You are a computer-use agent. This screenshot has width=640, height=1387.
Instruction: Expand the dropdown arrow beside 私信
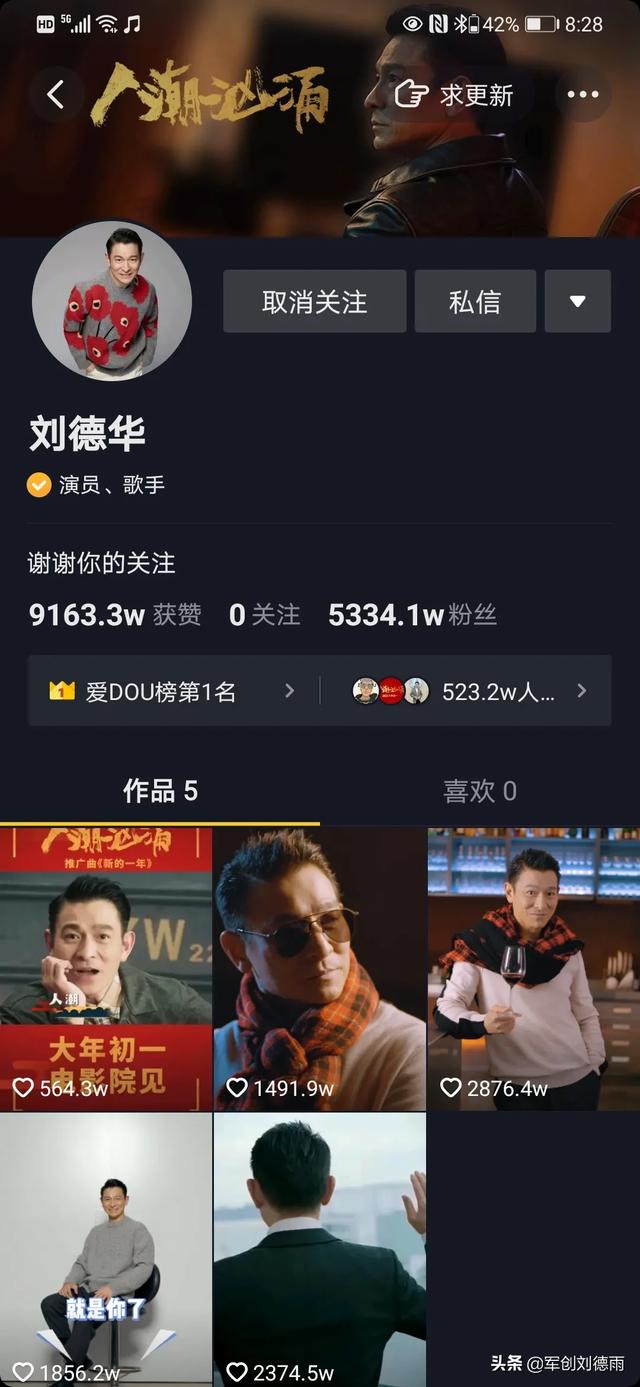coord(577,301)
